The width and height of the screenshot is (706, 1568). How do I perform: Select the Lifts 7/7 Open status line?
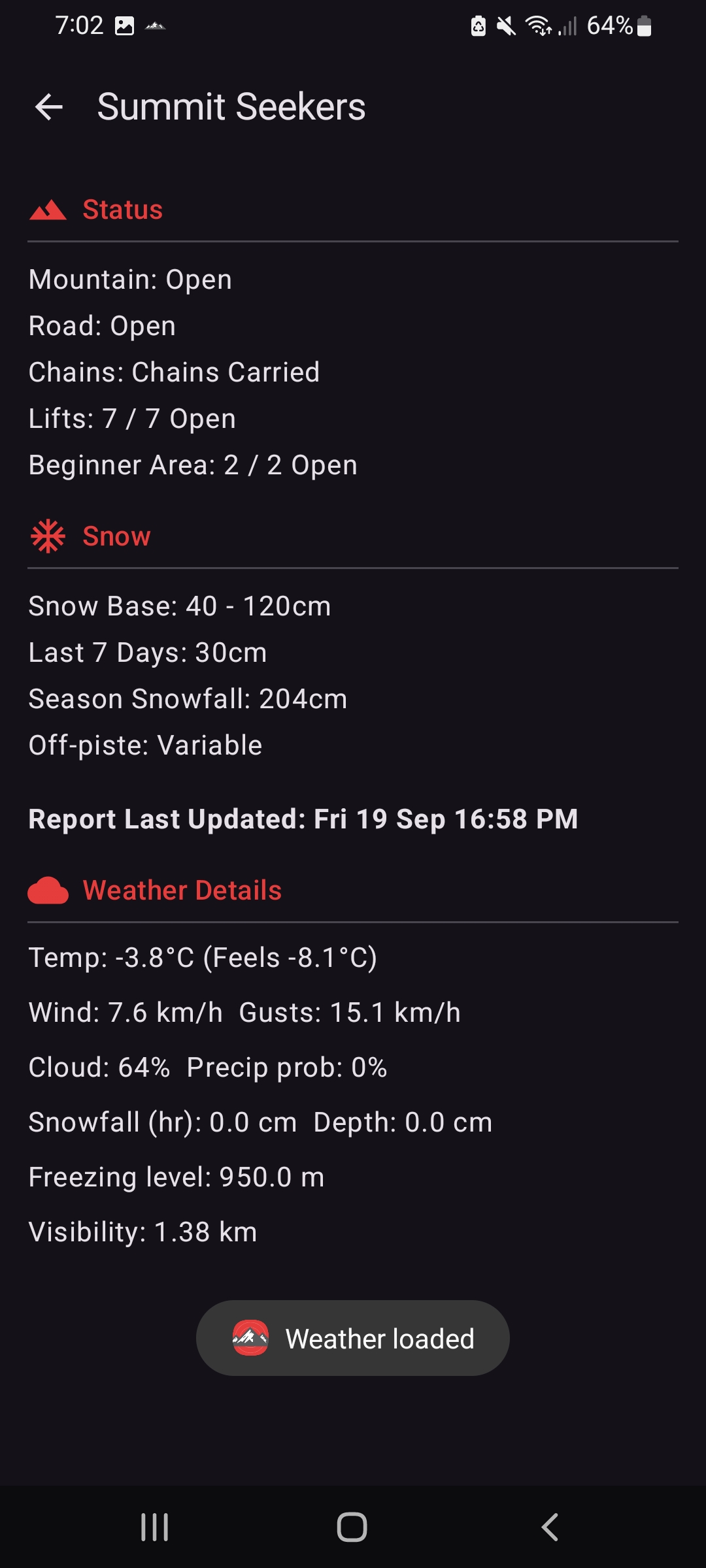click(x=132, y=418)
